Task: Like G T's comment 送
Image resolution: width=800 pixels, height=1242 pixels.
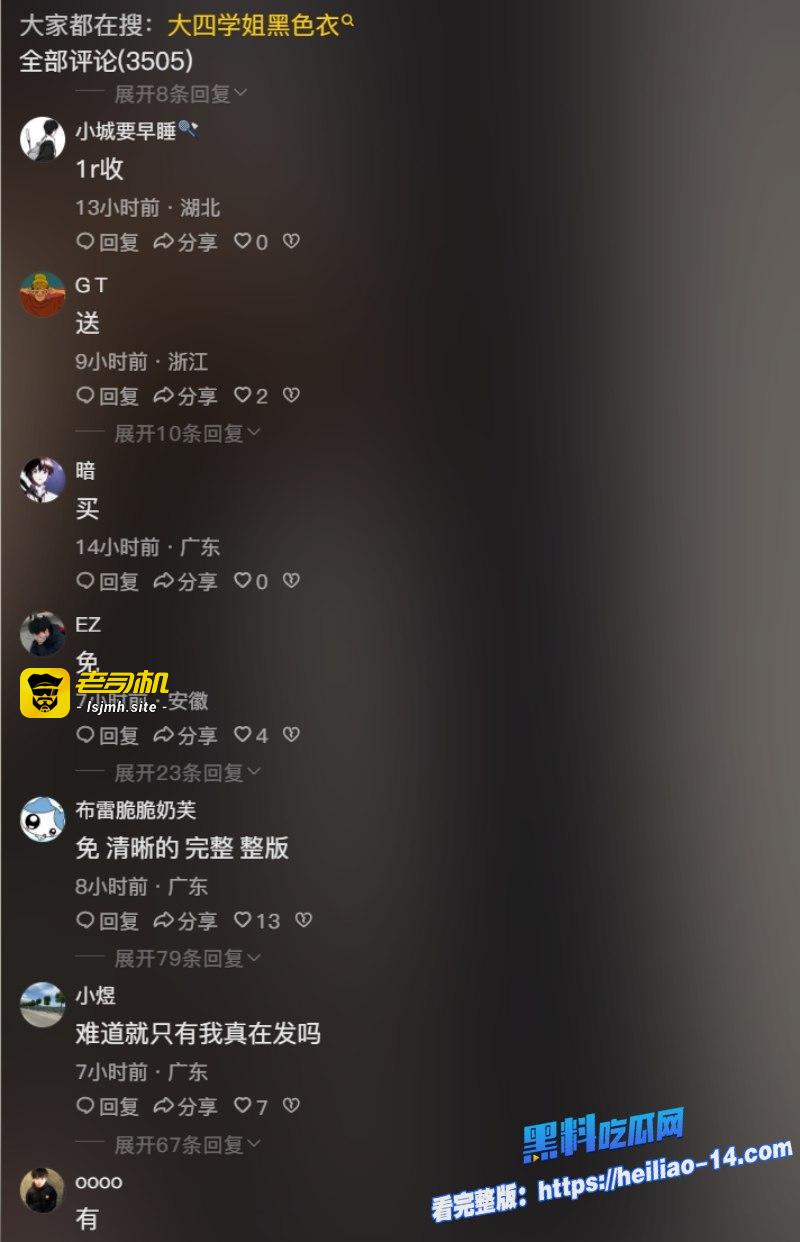Action: click(x=251, y=396)
